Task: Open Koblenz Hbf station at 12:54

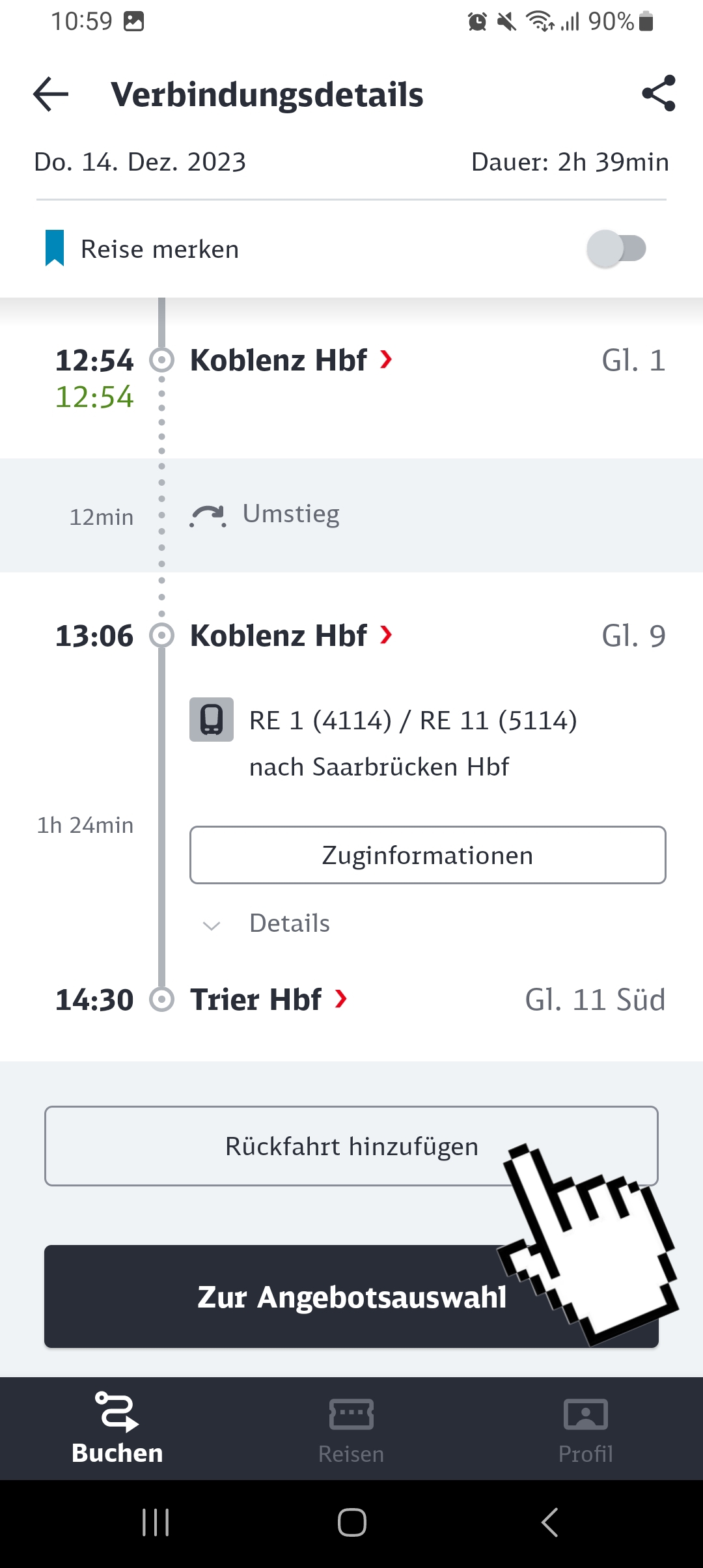Action: point(291,360)
